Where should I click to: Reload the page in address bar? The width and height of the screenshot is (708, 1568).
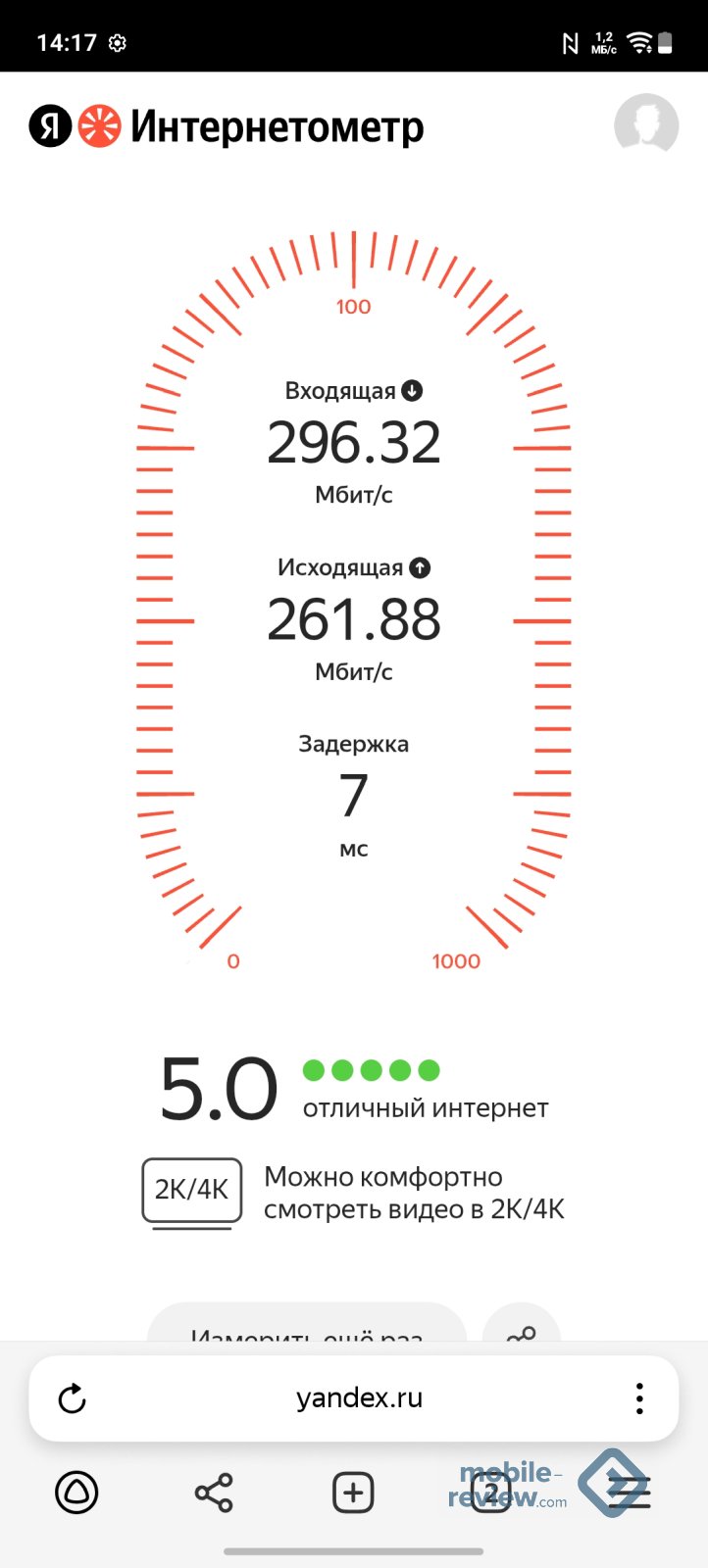(x=73, y=1398)
